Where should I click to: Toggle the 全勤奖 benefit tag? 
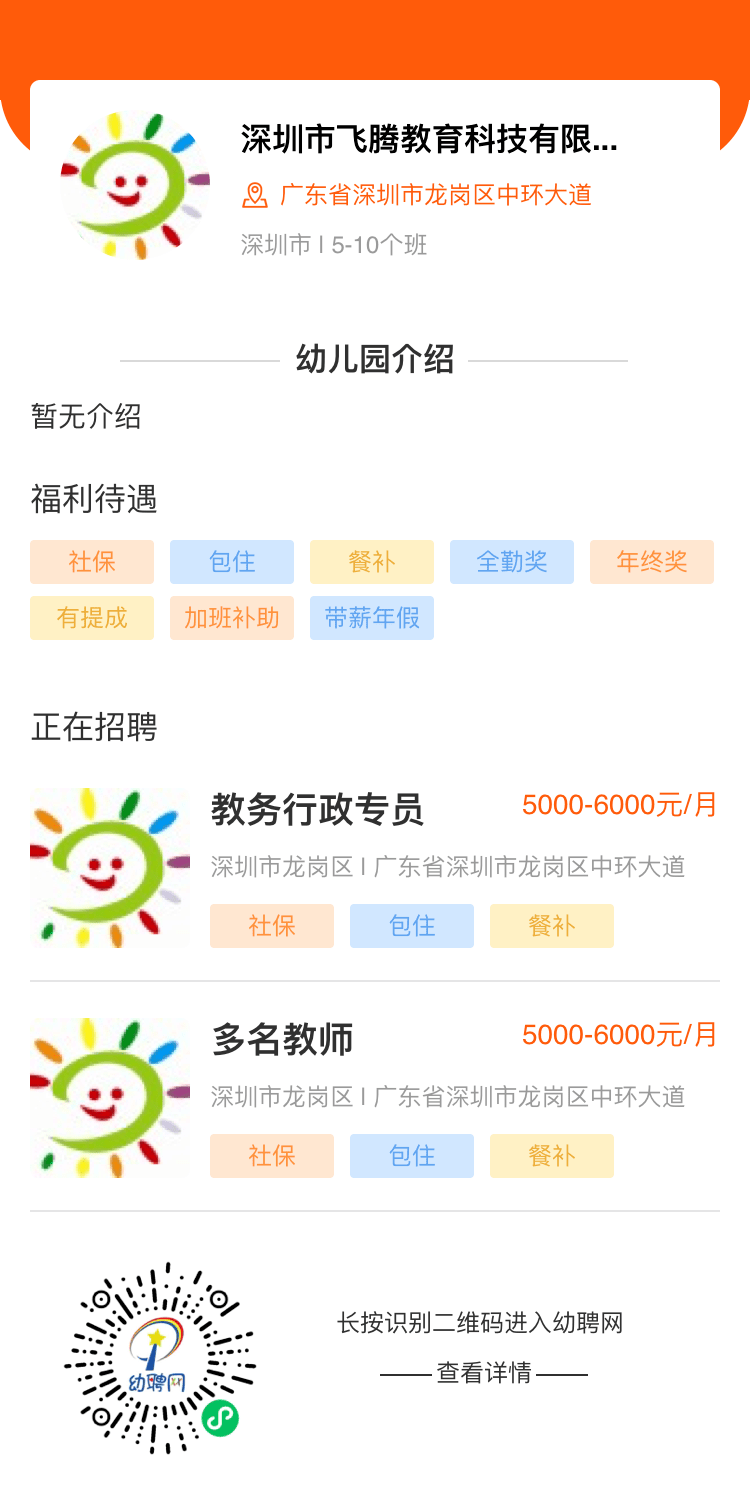click(x=511, y=562)
